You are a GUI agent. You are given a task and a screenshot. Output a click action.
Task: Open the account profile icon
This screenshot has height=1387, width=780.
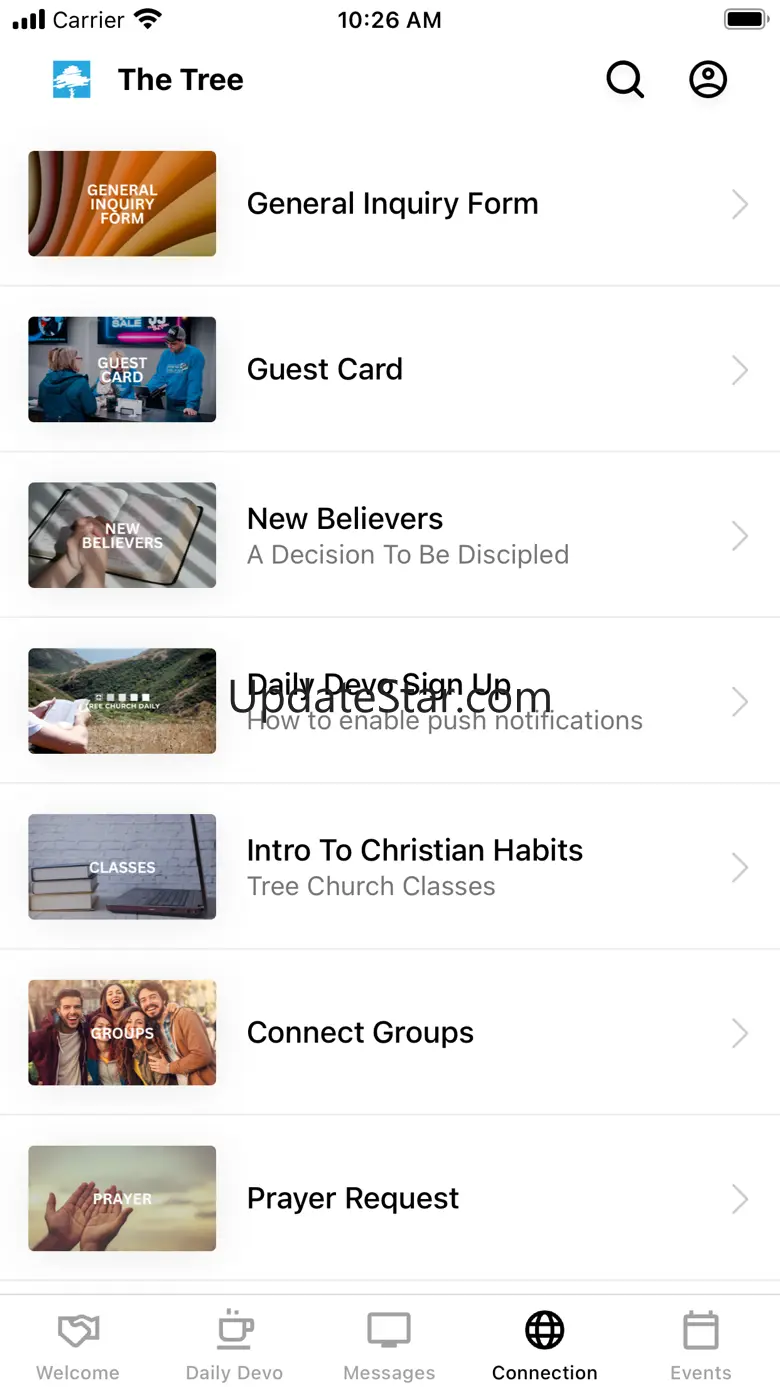click(708, 80)
